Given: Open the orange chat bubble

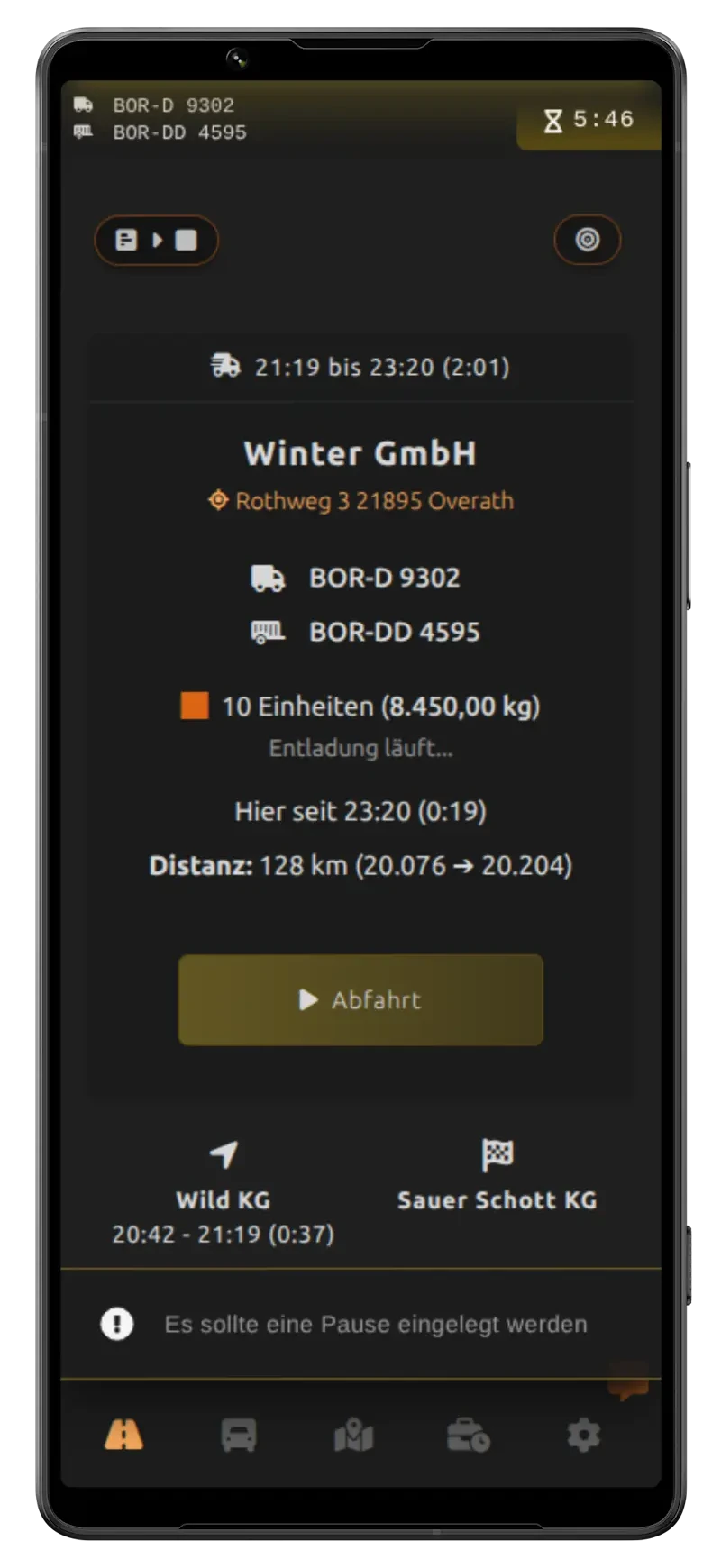Looking at the screenshot, I should [x=628, y=1381].
